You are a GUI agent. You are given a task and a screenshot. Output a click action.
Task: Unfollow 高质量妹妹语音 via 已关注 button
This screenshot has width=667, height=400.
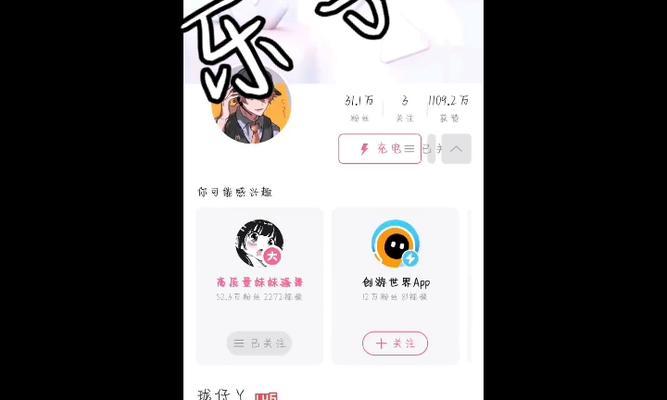click(x=259, y=343)
